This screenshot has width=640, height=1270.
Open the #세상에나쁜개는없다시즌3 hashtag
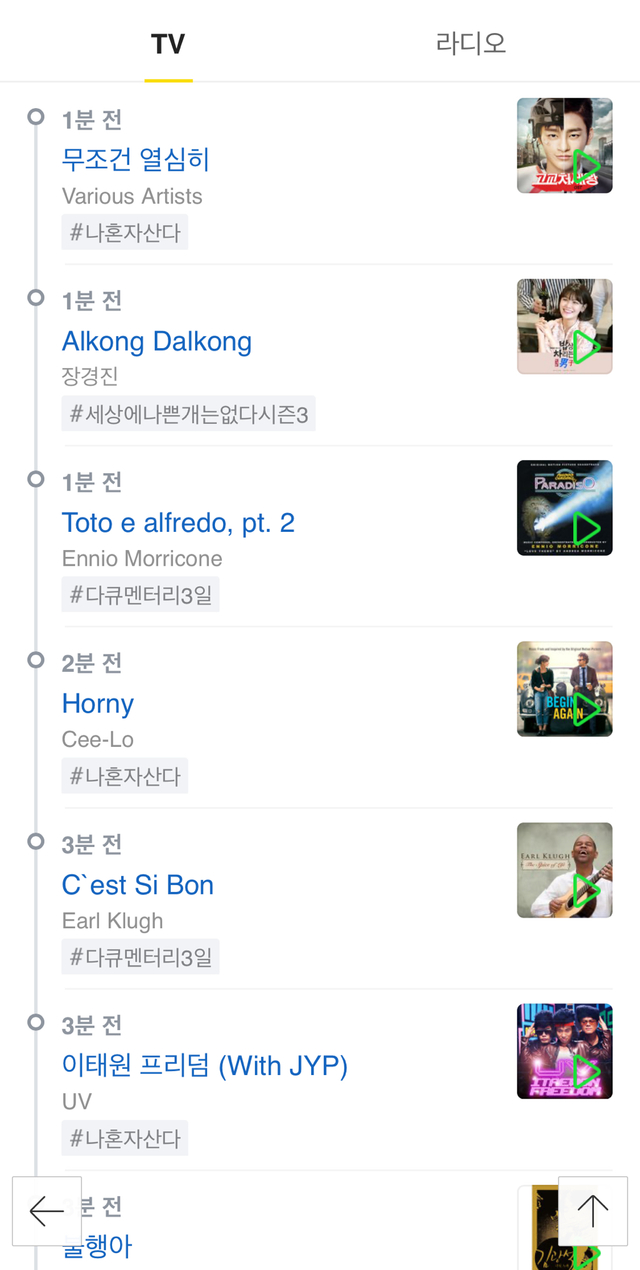pyautogui.click(x=188, y=414)
